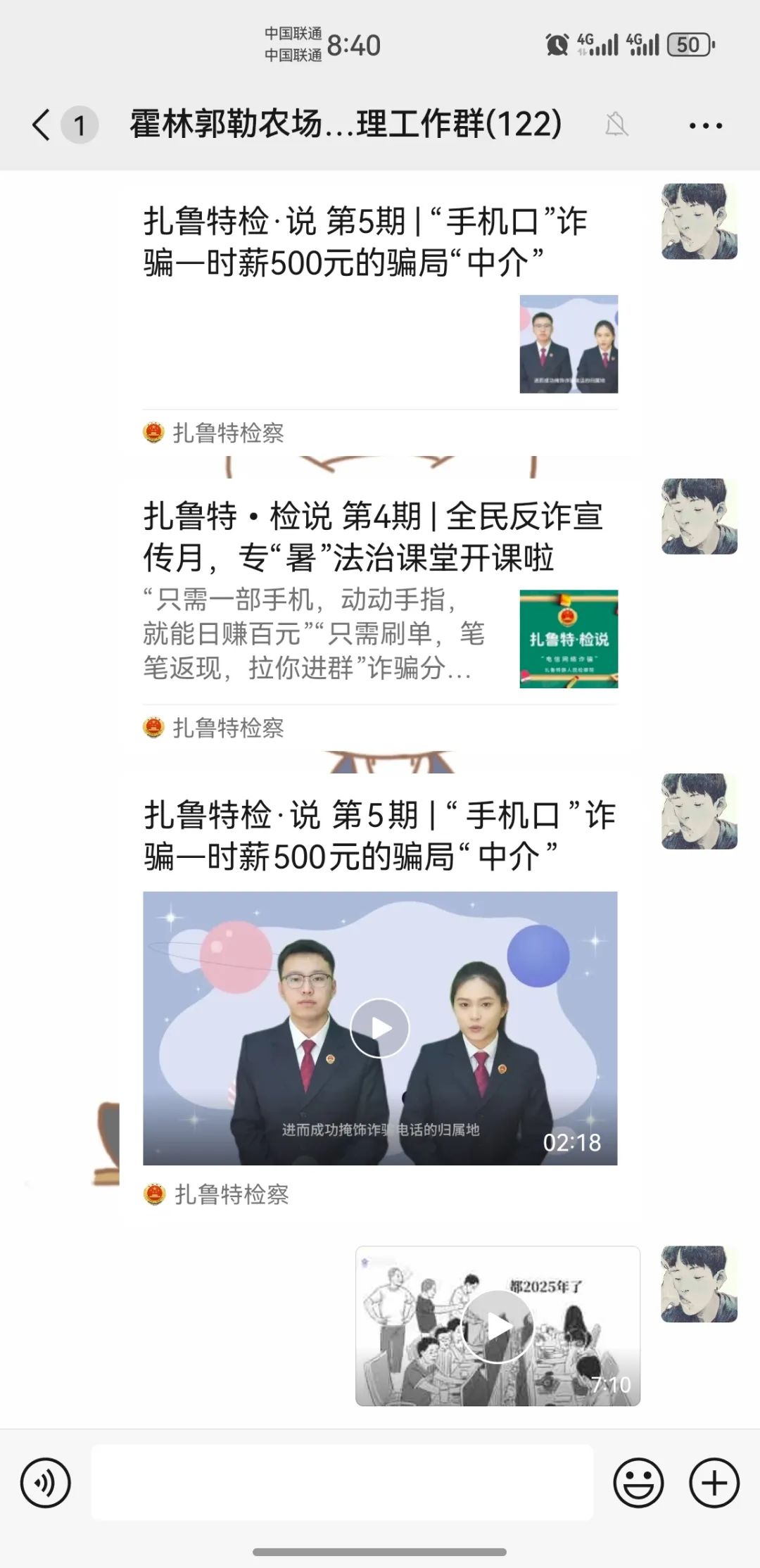Tap the sender avatar beside the 7:10 video
This screenshot has height=1568, width=760.
699,1284
